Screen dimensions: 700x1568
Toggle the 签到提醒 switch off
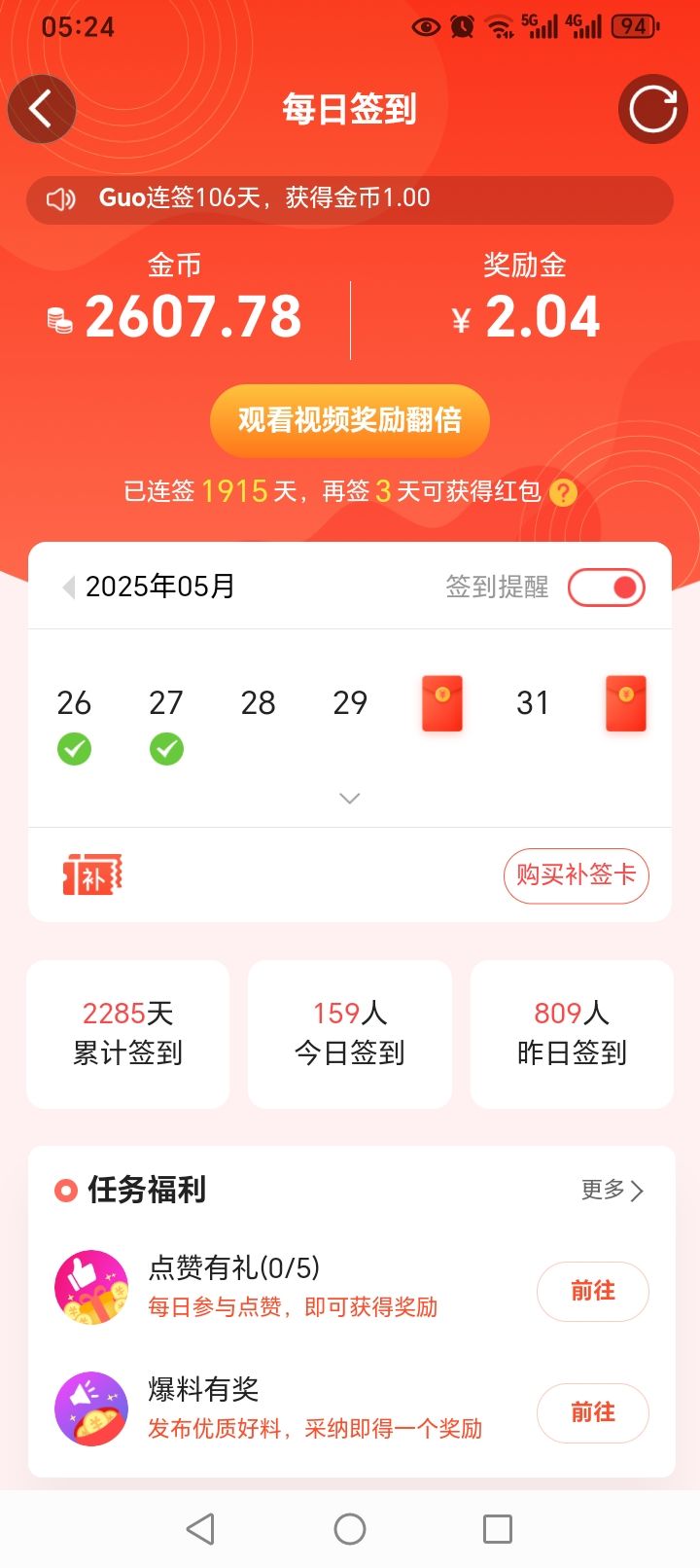pos(607,588)
